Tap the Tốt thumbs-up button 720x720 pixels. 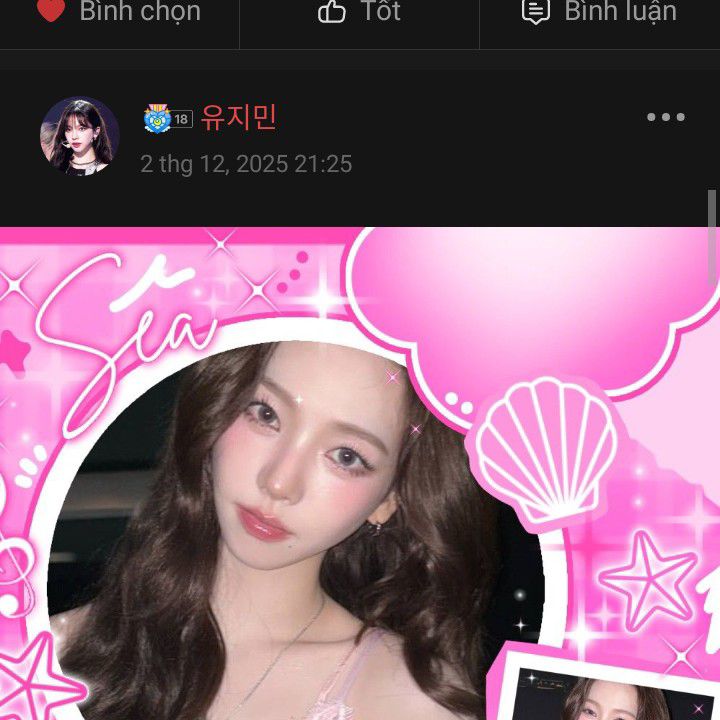pos(359,12)
